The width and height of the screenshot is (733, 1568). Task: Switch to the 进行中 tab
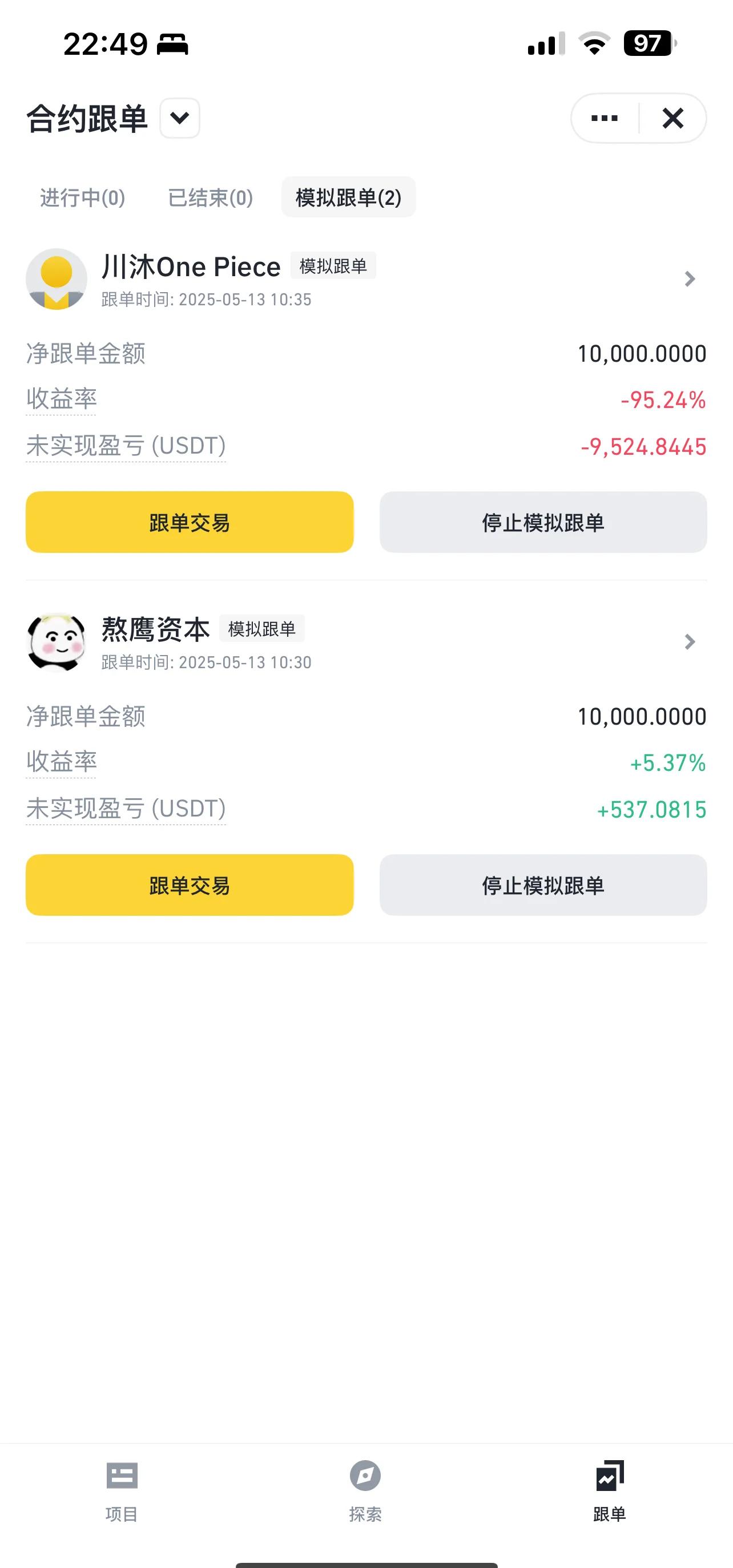click(x=81, y=197)
